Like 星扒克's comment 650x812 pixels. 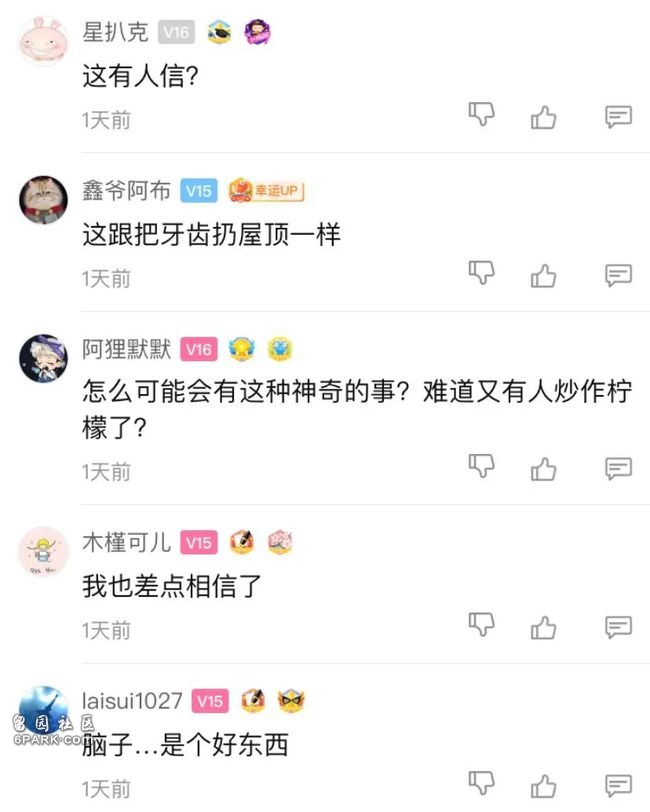543,117
